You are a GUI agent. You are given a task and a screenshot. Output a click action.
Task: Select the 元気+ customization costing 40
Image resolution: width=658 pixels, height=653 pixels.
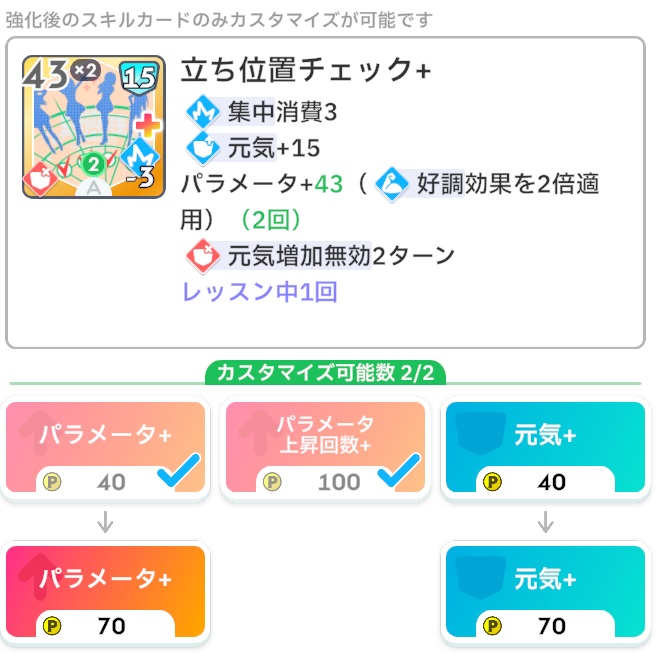click(x=544, y=448)
